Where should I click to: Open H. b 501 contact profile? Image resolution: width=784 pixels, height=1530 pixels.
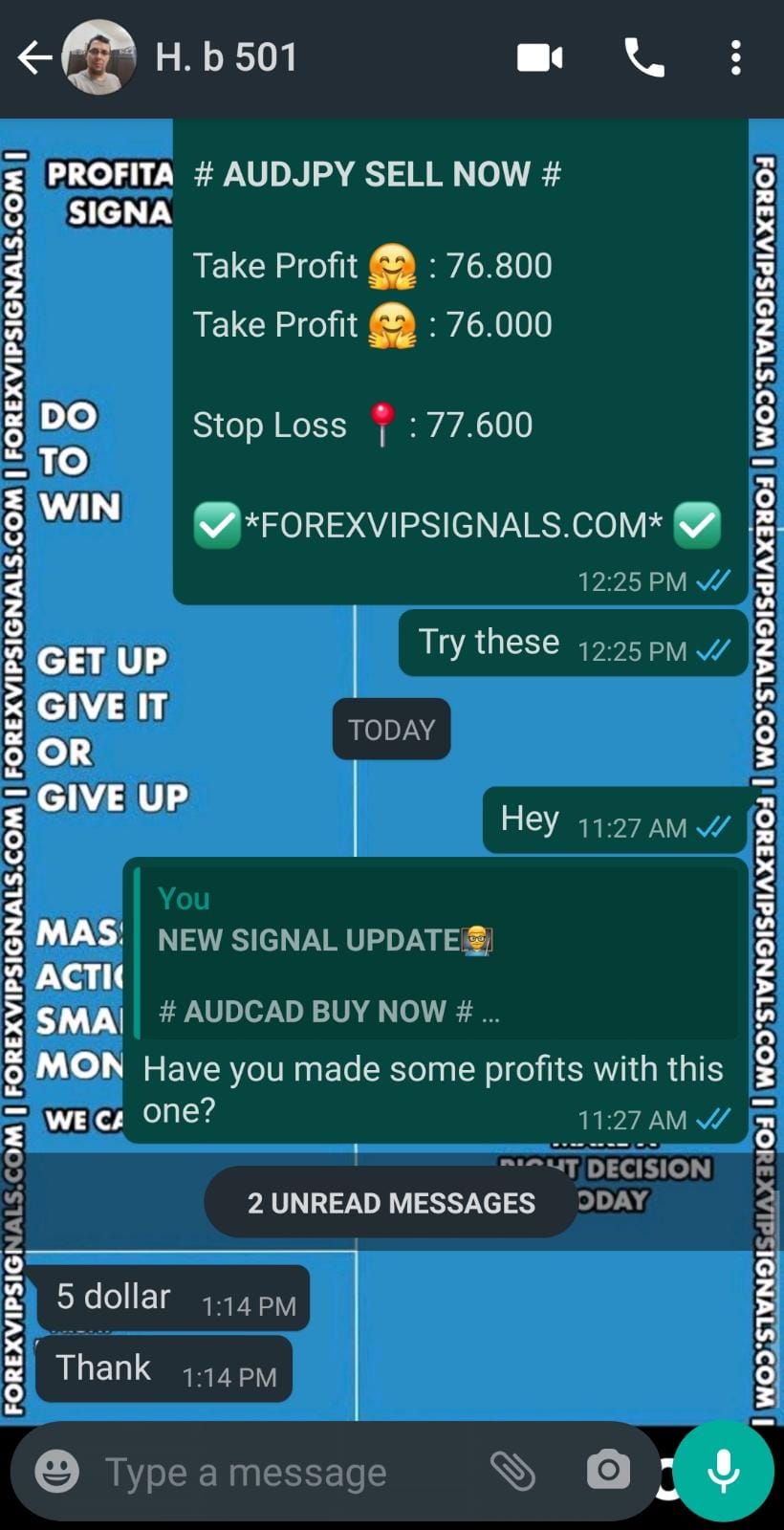coord(227,58)
